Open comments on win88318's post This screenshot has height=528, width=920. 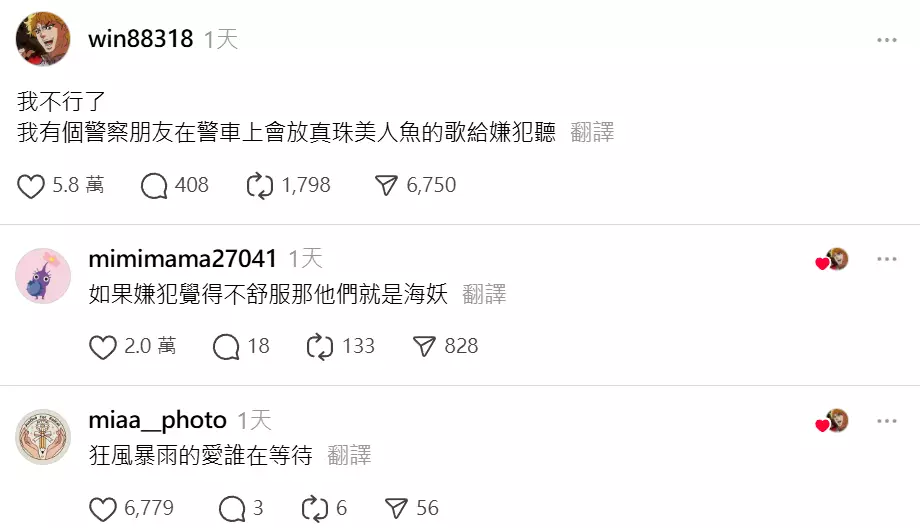(x=154, y=186)
